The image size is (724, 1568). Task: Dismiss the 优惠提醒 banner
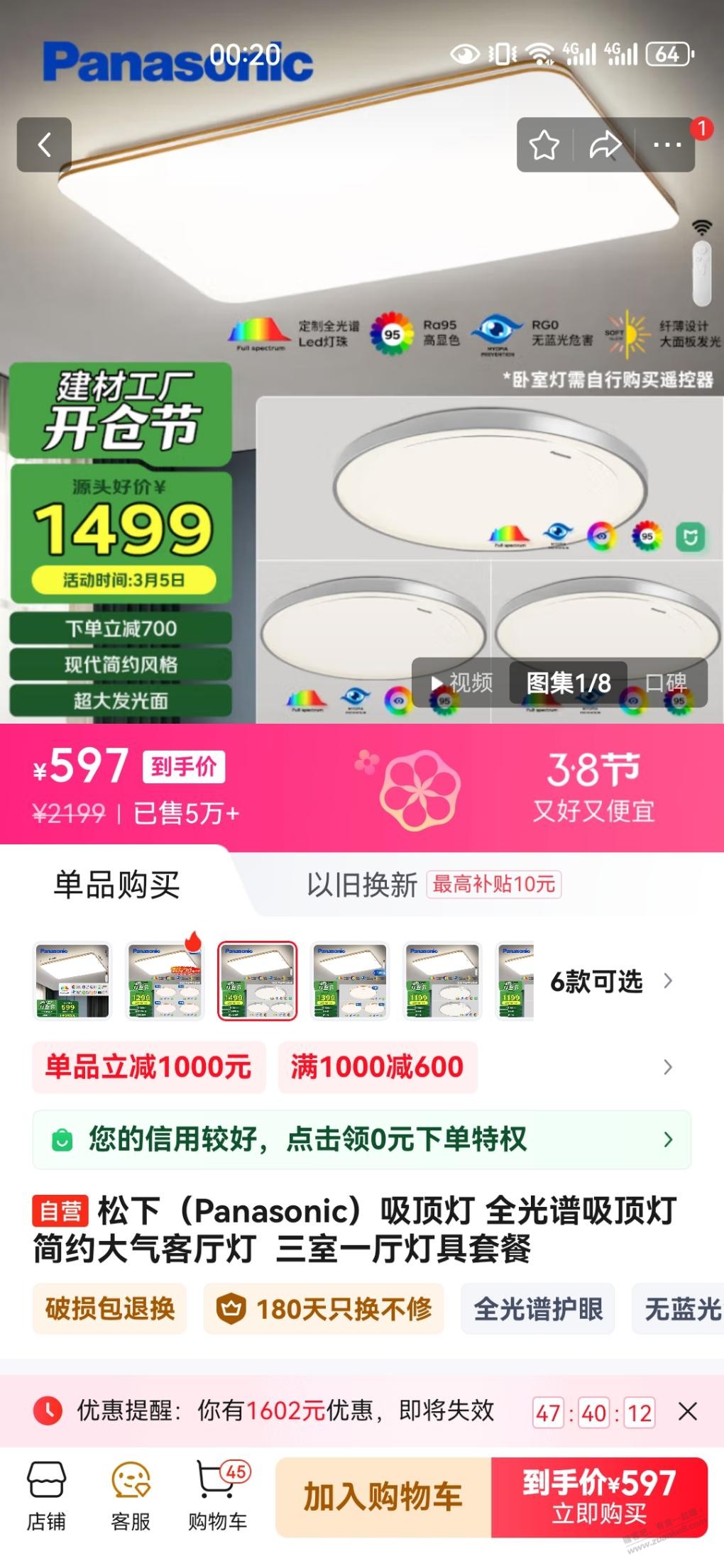[687, 1411]
